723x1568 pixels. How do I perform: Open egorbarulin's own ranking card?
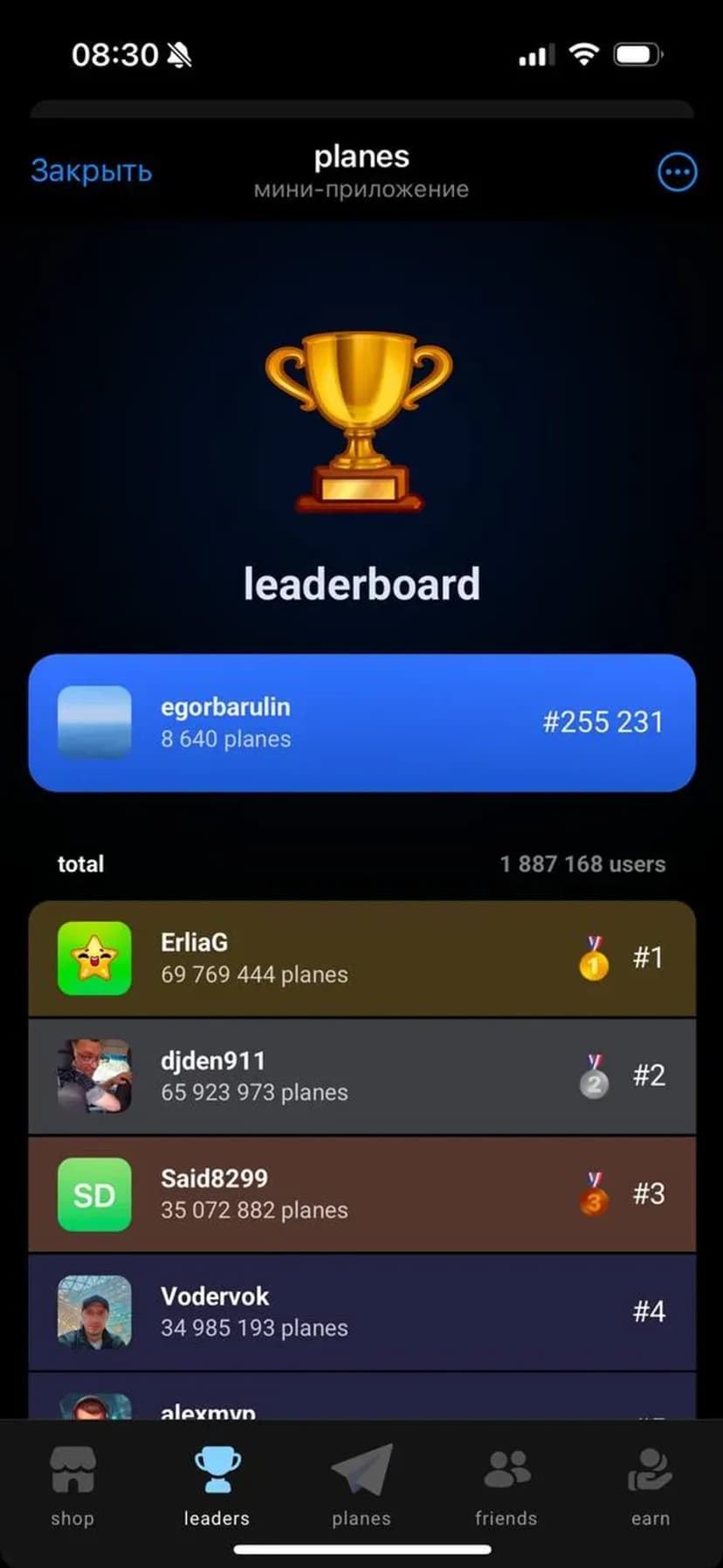click(361, 723)
